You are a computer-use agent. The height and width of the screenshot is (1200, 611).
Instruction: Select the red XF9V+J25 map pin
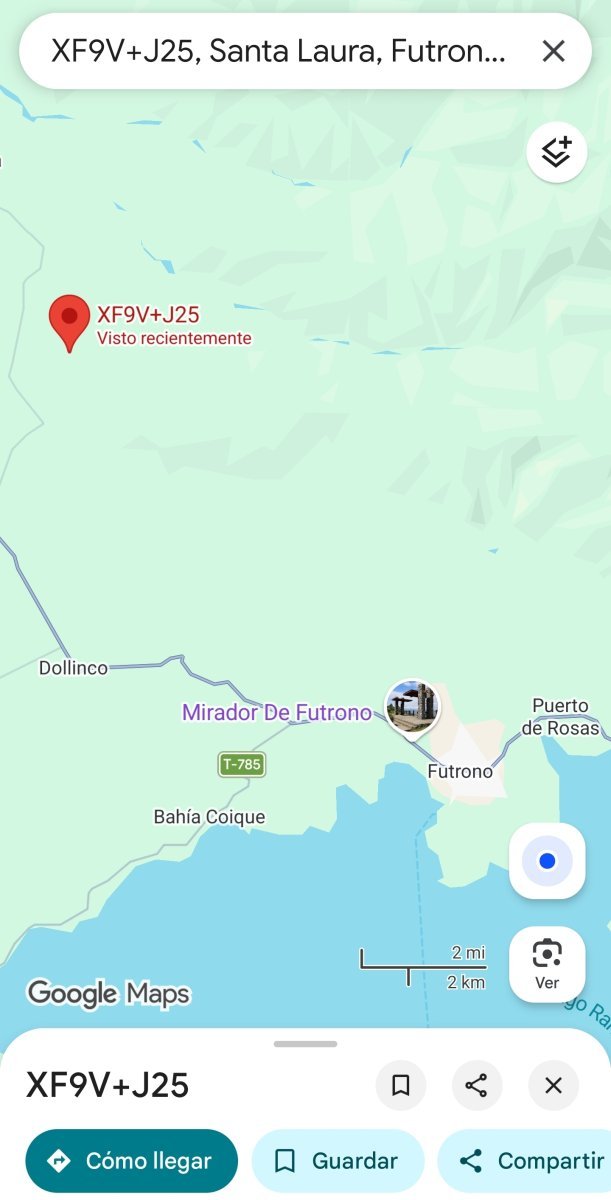pos(69,322)
